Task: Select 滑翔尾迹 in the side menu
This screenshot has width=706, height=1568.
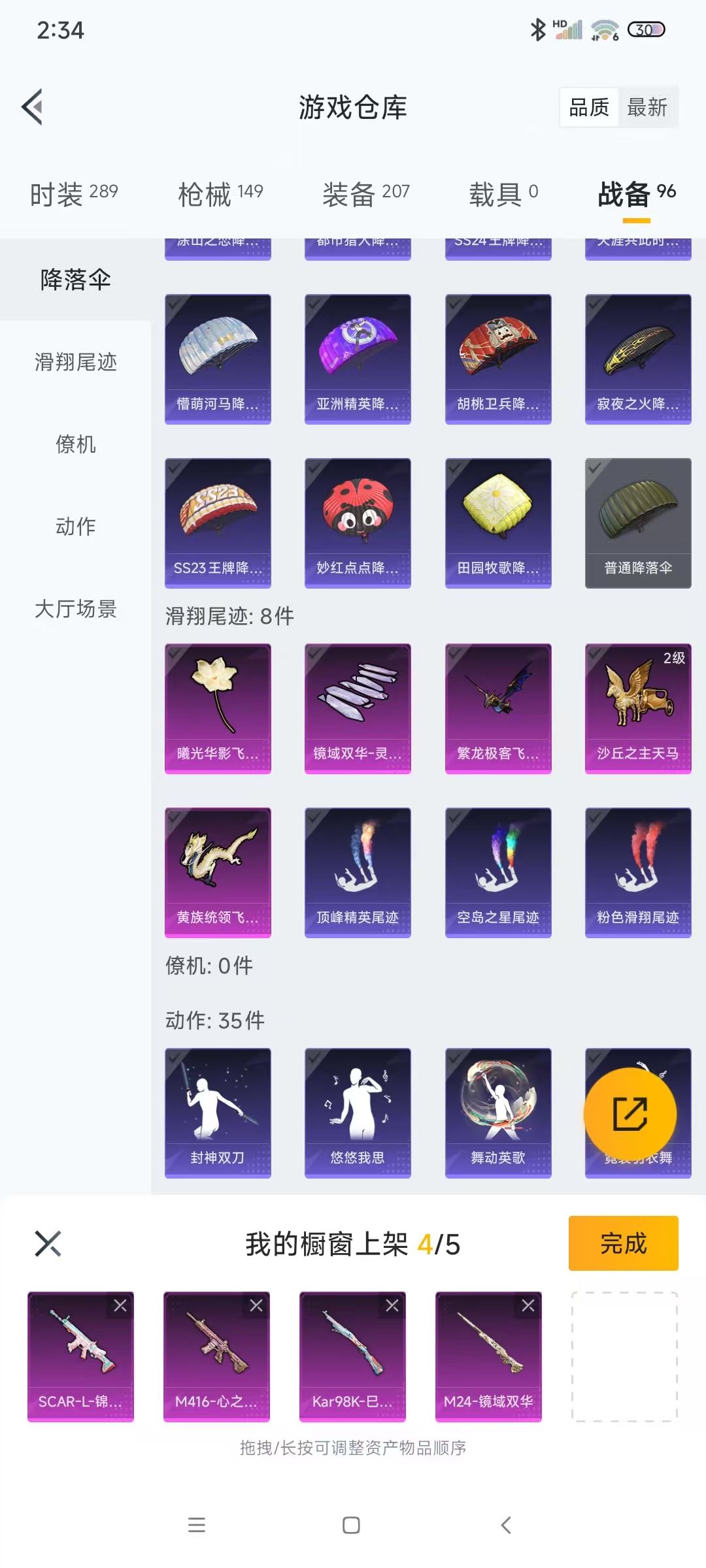Action: [x=76, y=362]
